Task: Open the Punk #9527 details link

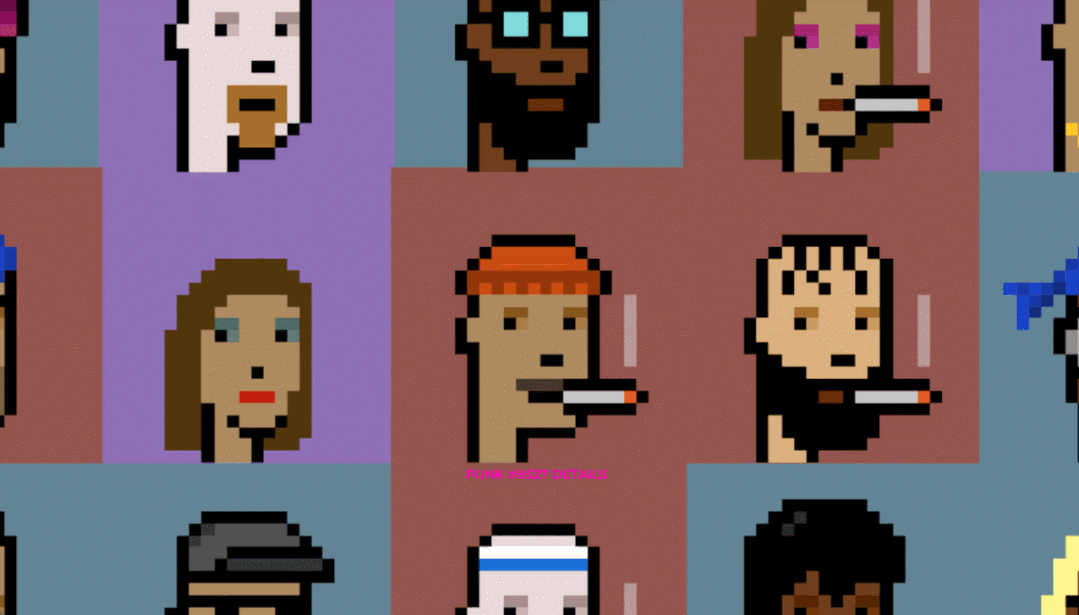Action: tap(537, 475)
